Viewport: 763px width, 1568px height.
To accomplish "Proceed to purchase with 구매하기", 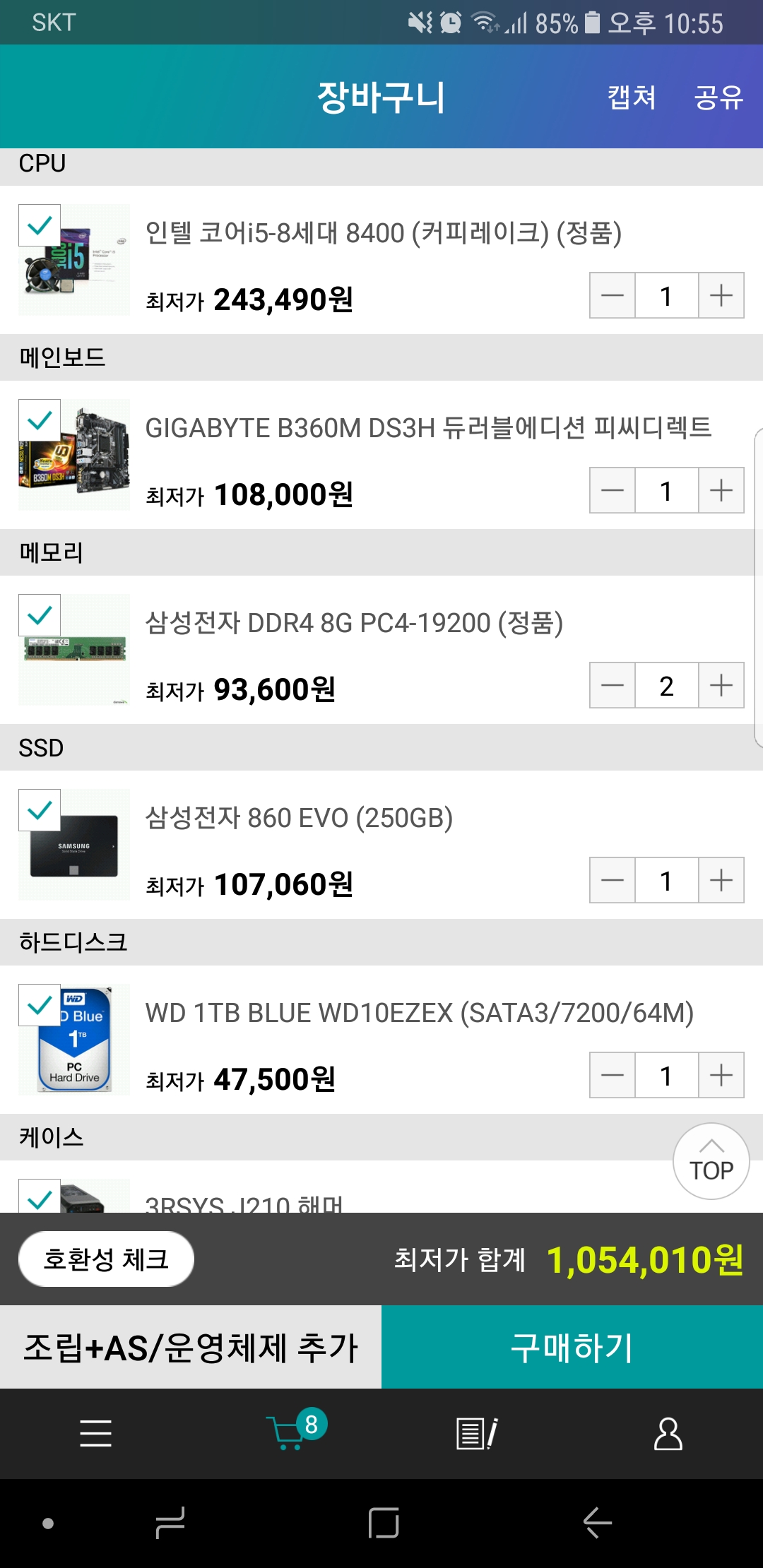I will [x=572, y=1348].
